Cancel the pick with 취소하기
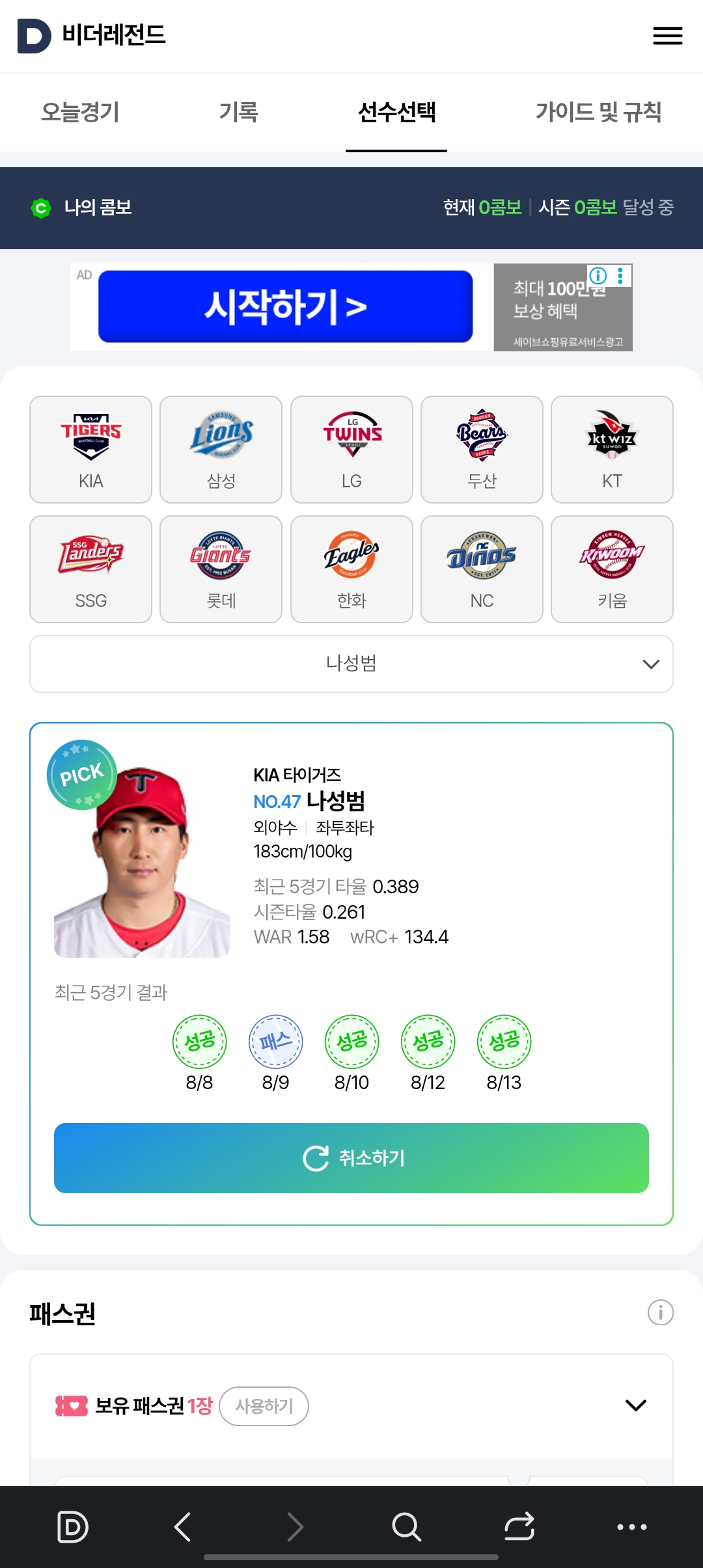 point(351,1158)
